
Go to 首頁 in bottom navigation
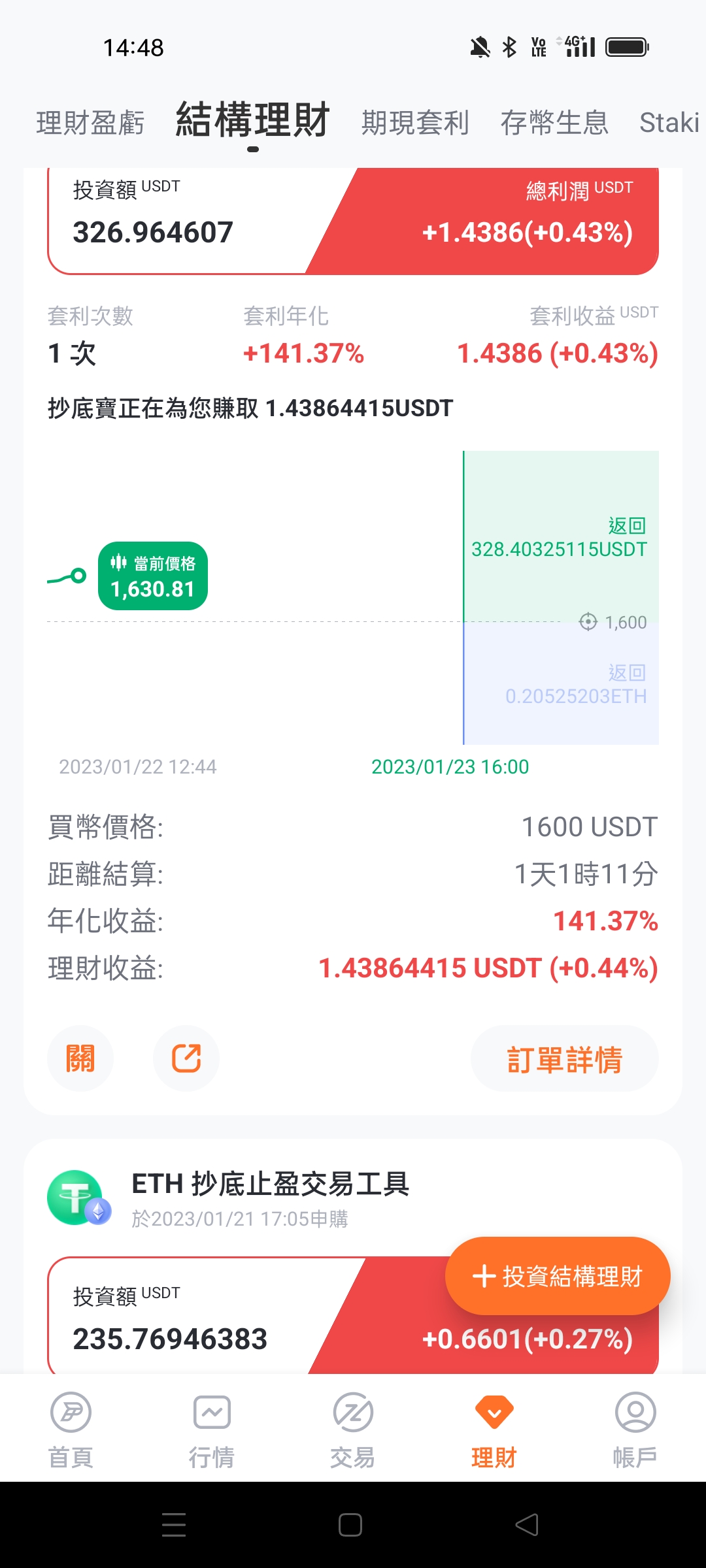(x=71, y=1429)
